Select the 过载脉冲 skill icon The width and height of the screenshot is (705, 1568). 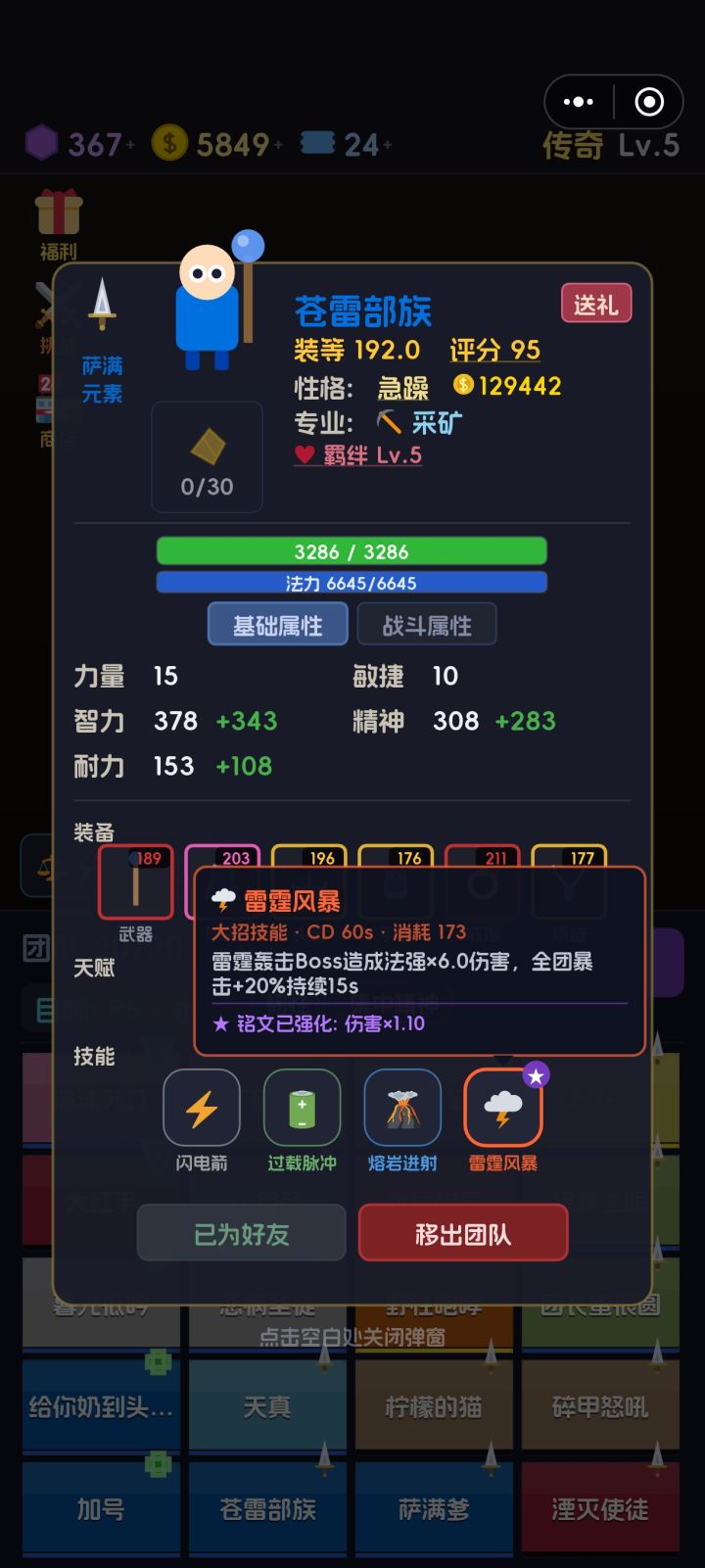[x=302, y=1108]
